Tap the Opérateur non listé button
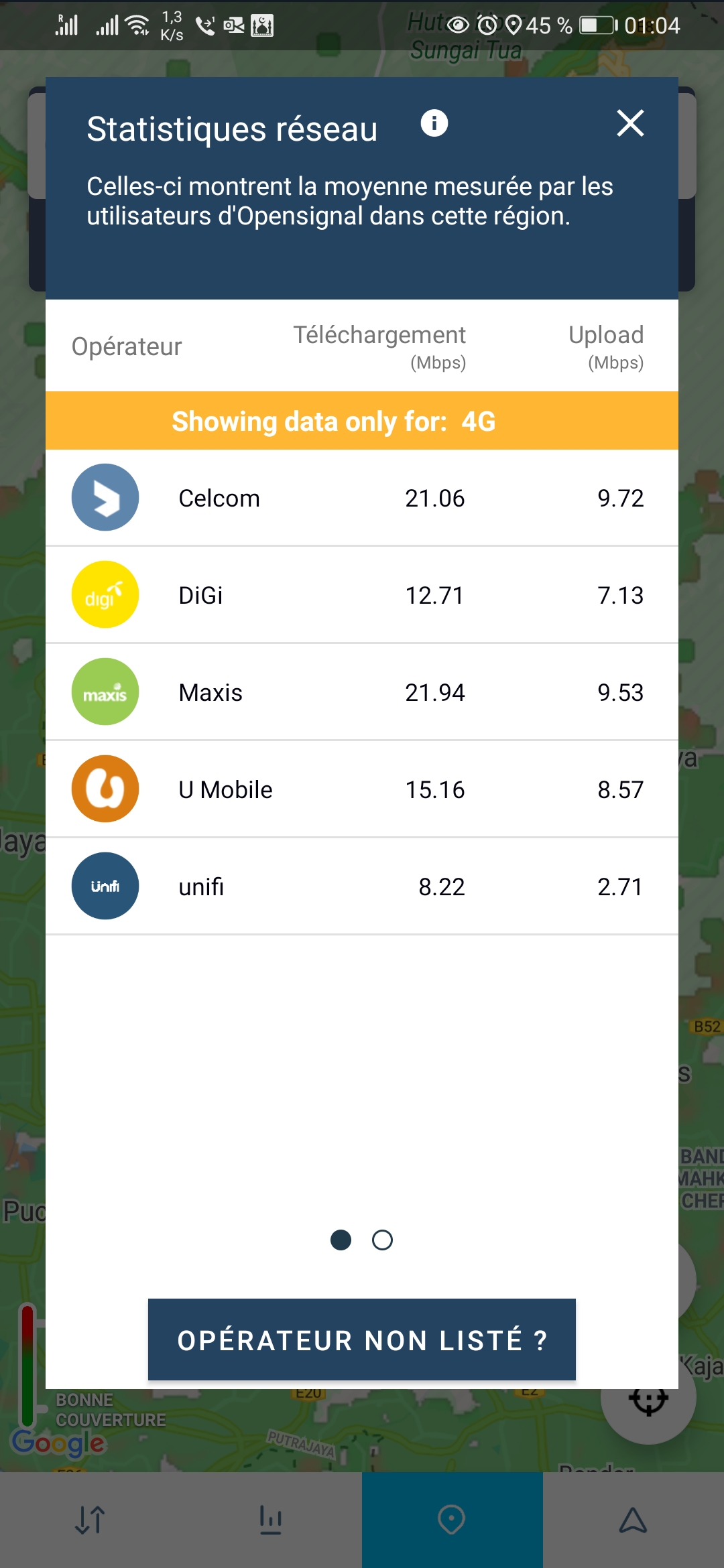 362,1340
